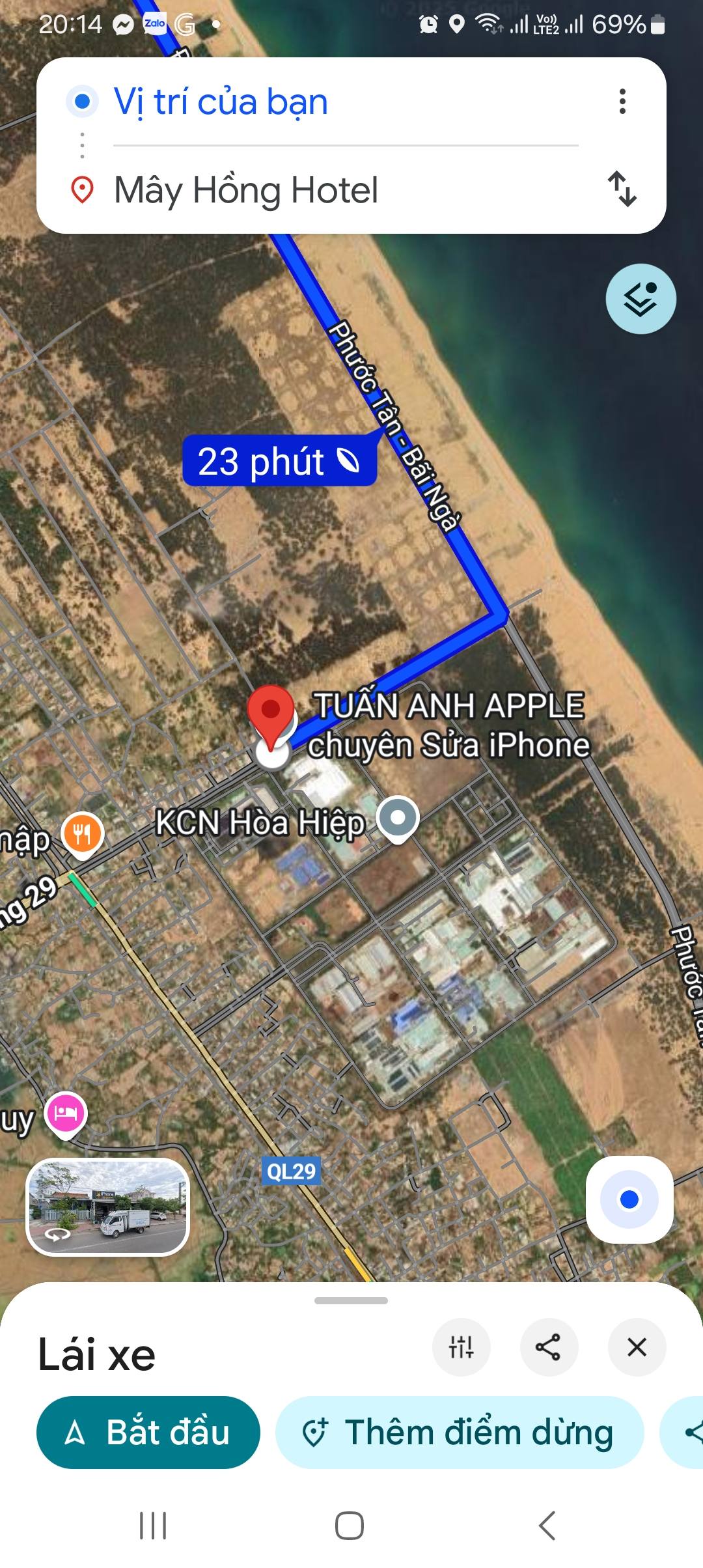Add a stop with Thêm điểm dừng
Viewport: 703px width, 1568px height.
coord(460,1433)
